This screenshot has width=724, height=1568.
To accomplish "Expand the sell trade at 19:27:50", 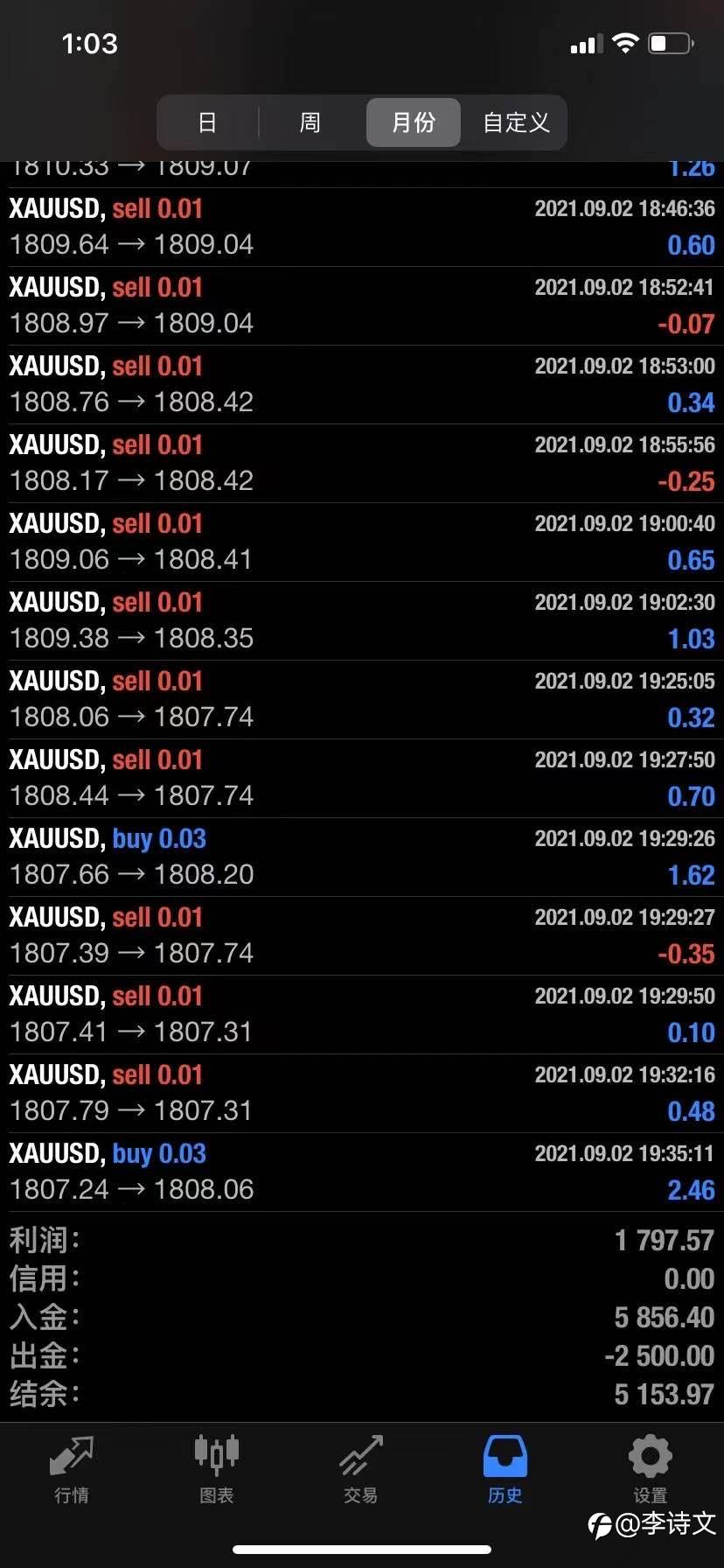I will pos(362,779).
